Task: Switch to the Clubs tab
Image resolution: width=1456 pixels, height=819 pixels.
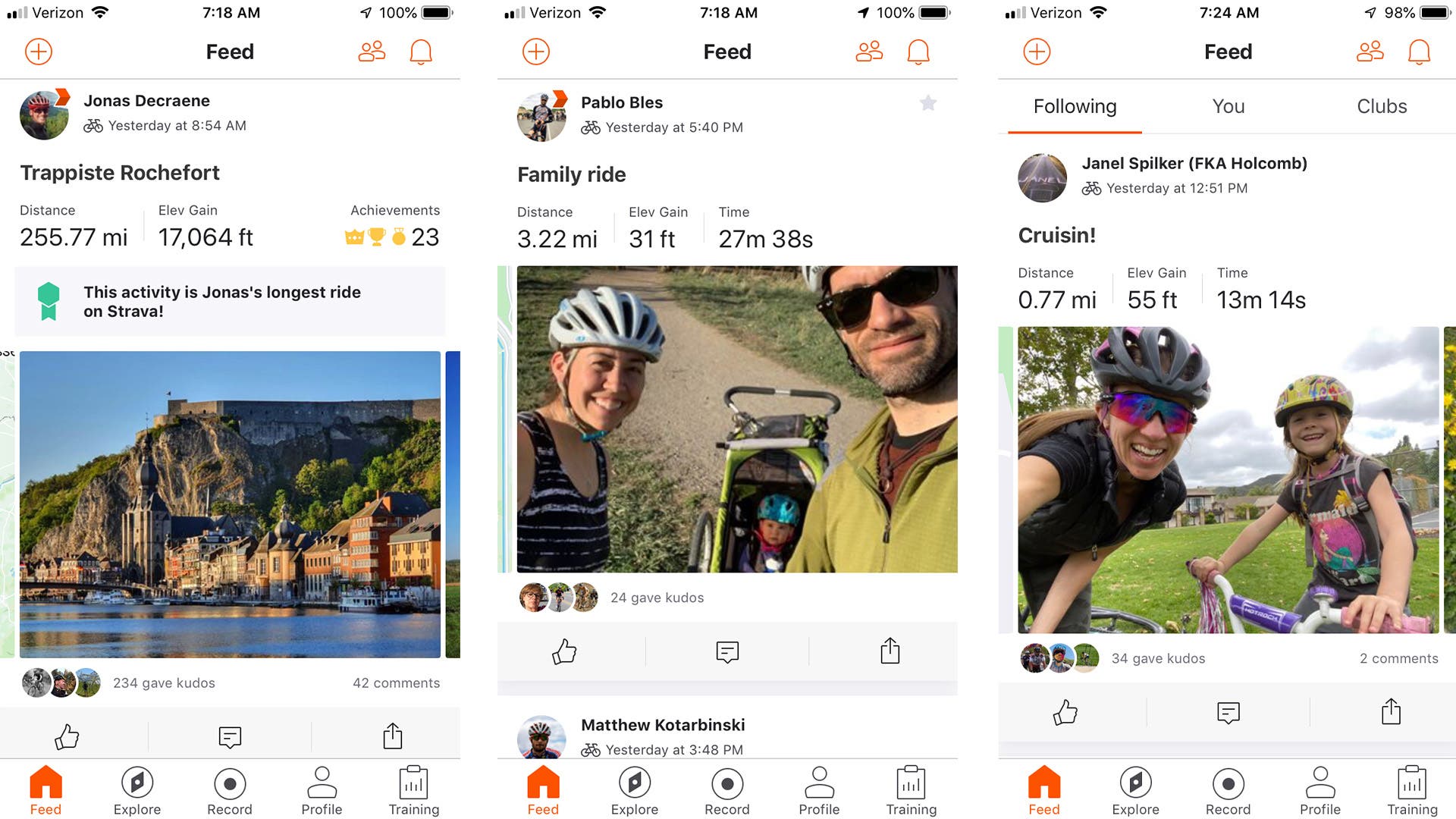Action: pos(1381,106)
